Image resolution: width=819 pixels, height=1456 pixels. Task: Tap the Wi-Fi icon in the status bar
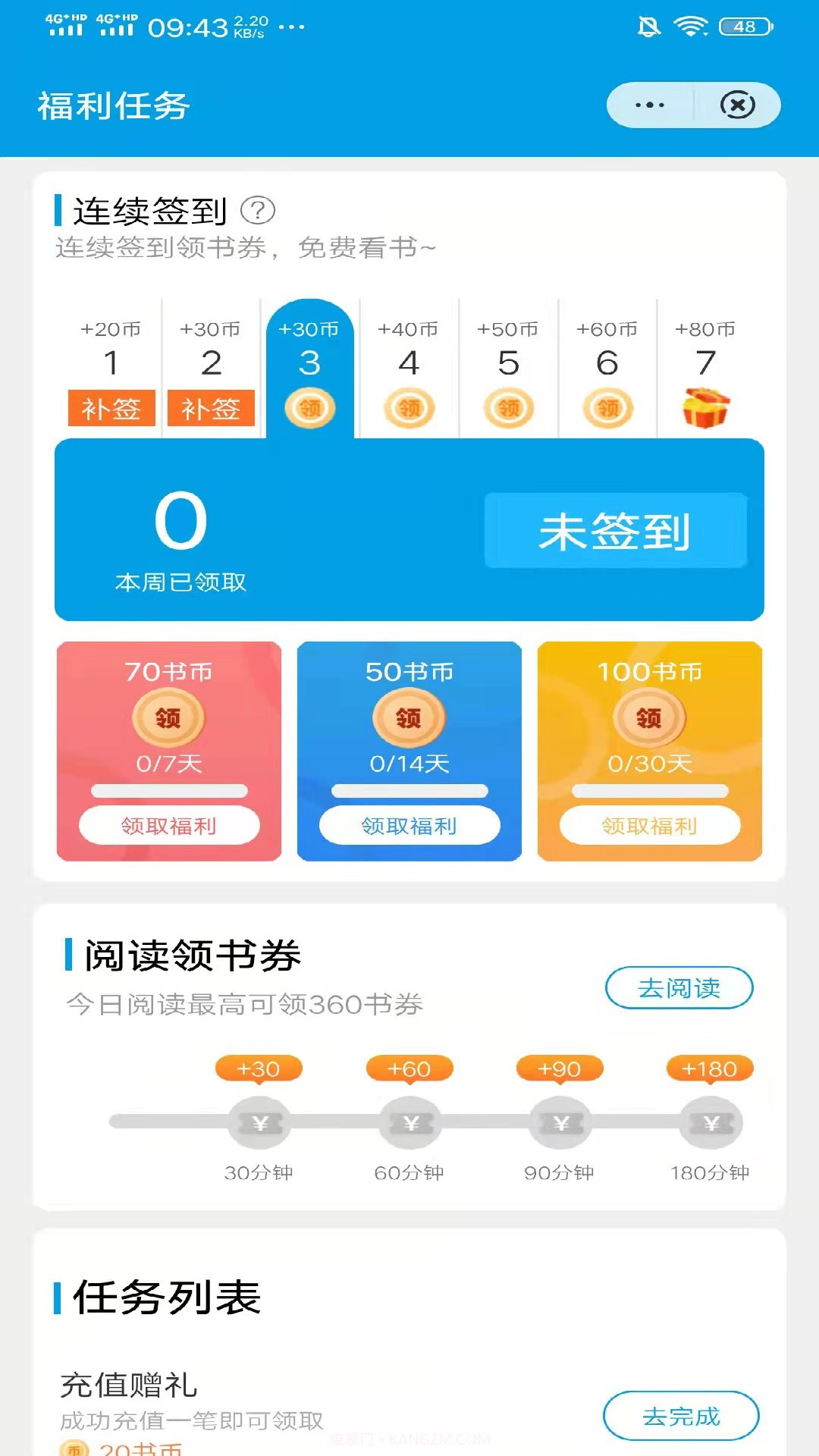pyautogui.click(x=691, y=24)
